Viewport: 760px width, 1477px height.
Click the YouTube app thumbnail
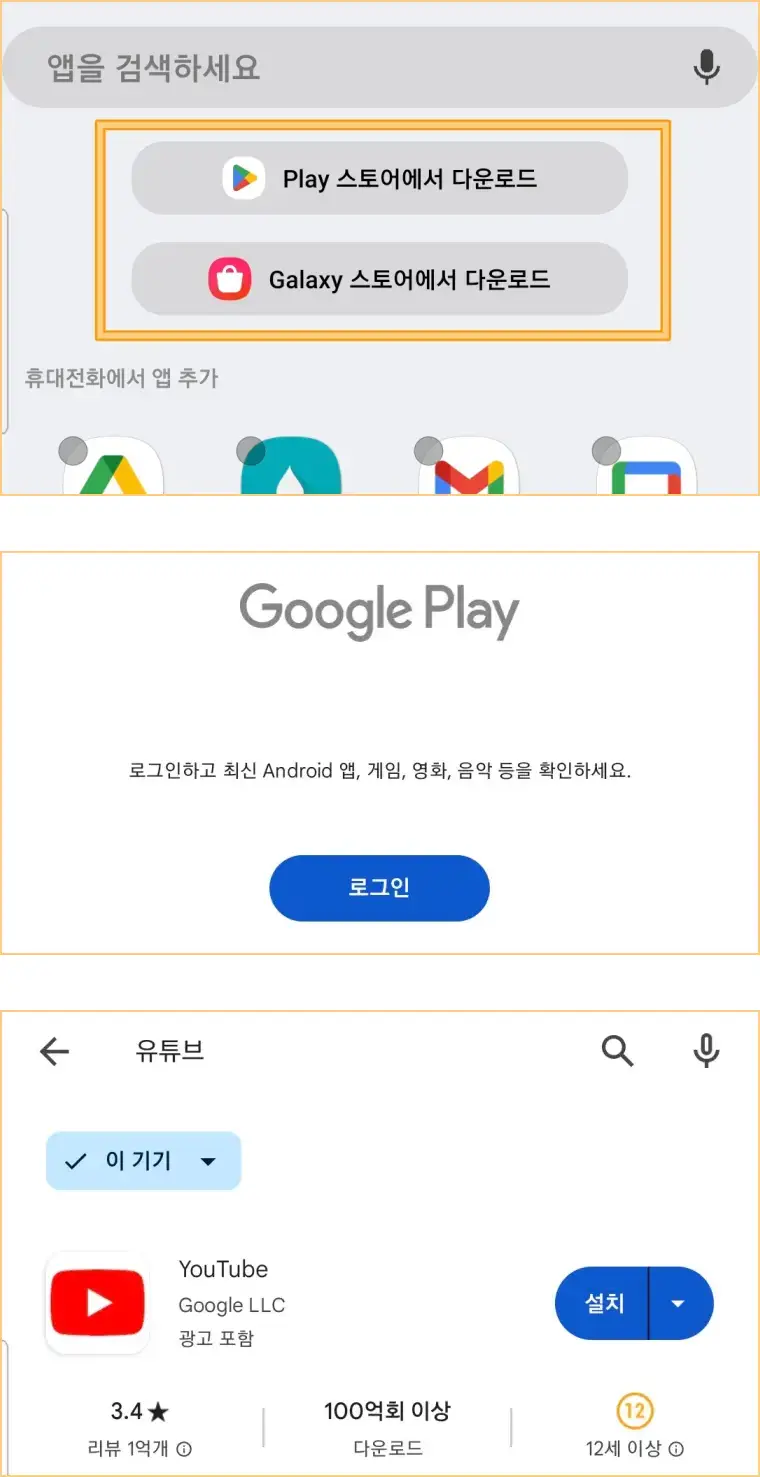[97, 1303]
